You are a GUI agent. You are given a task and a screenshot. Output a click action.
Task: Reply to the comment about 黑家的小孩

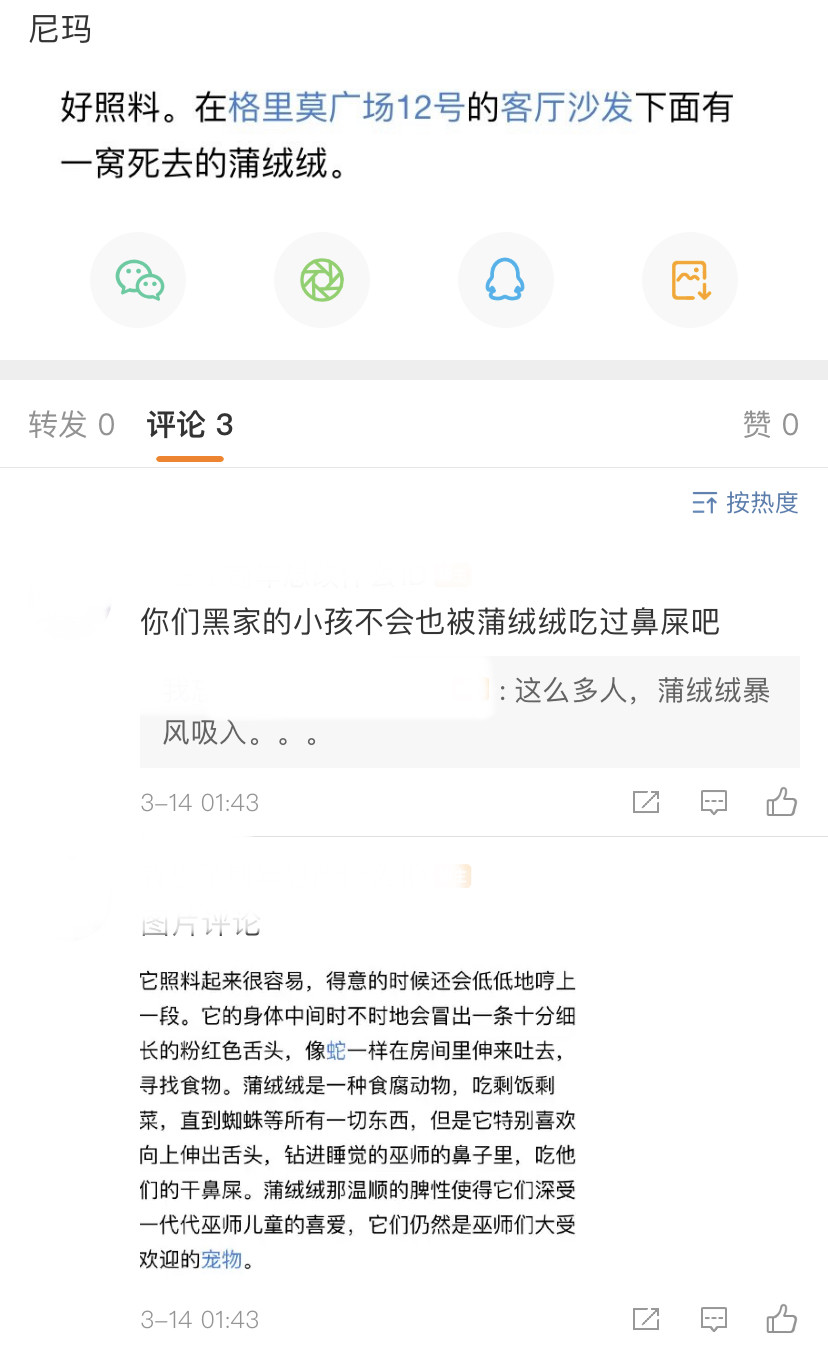tap(713, 802)
